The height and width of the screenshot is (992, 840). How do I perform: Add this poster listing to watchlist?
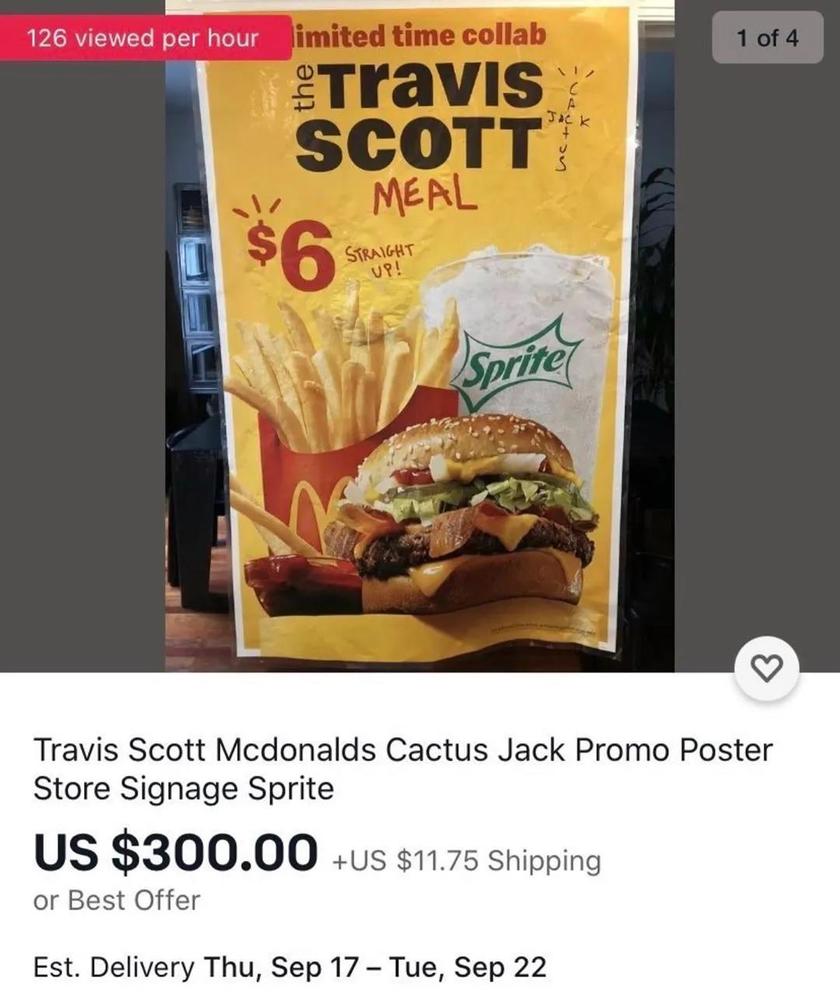[x=768, y=671]
